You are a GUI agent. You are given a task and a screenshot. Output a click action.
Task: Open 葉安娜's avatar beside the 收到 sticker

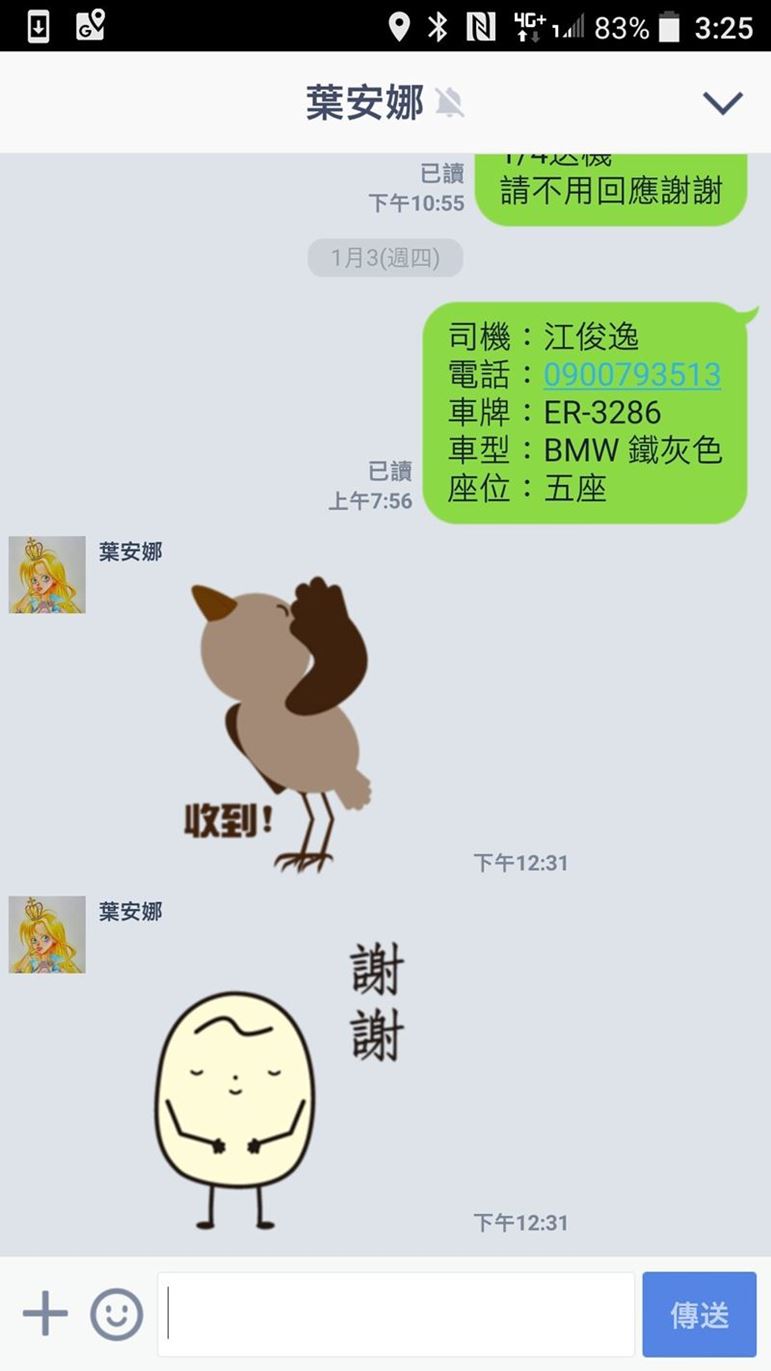pyautogui.click(x=47, y=575)
